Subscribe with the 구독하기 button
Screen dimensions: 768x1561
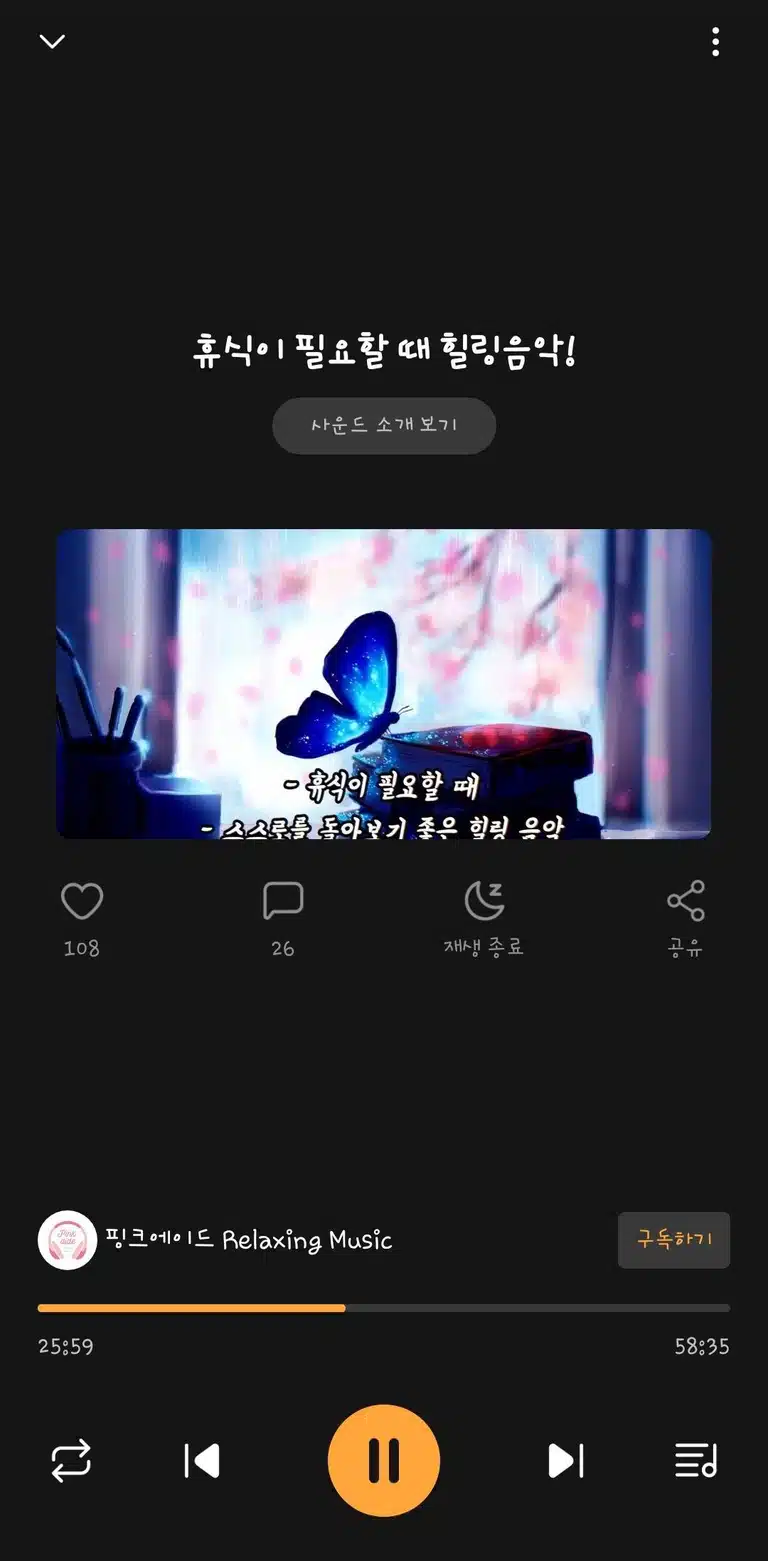(x=674, y=1240)
